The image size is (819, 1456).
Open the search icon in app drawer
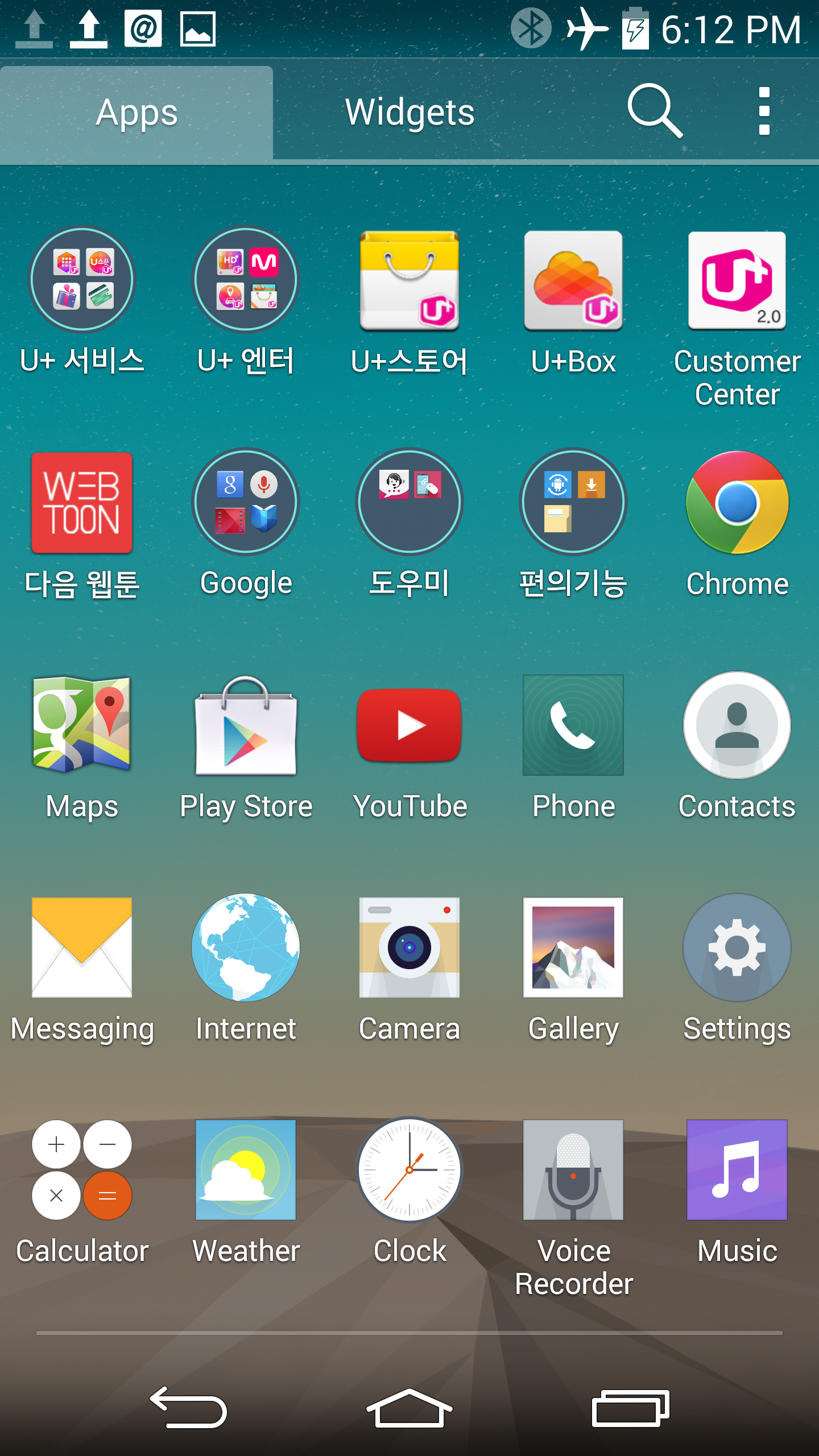tap(655, 111)
